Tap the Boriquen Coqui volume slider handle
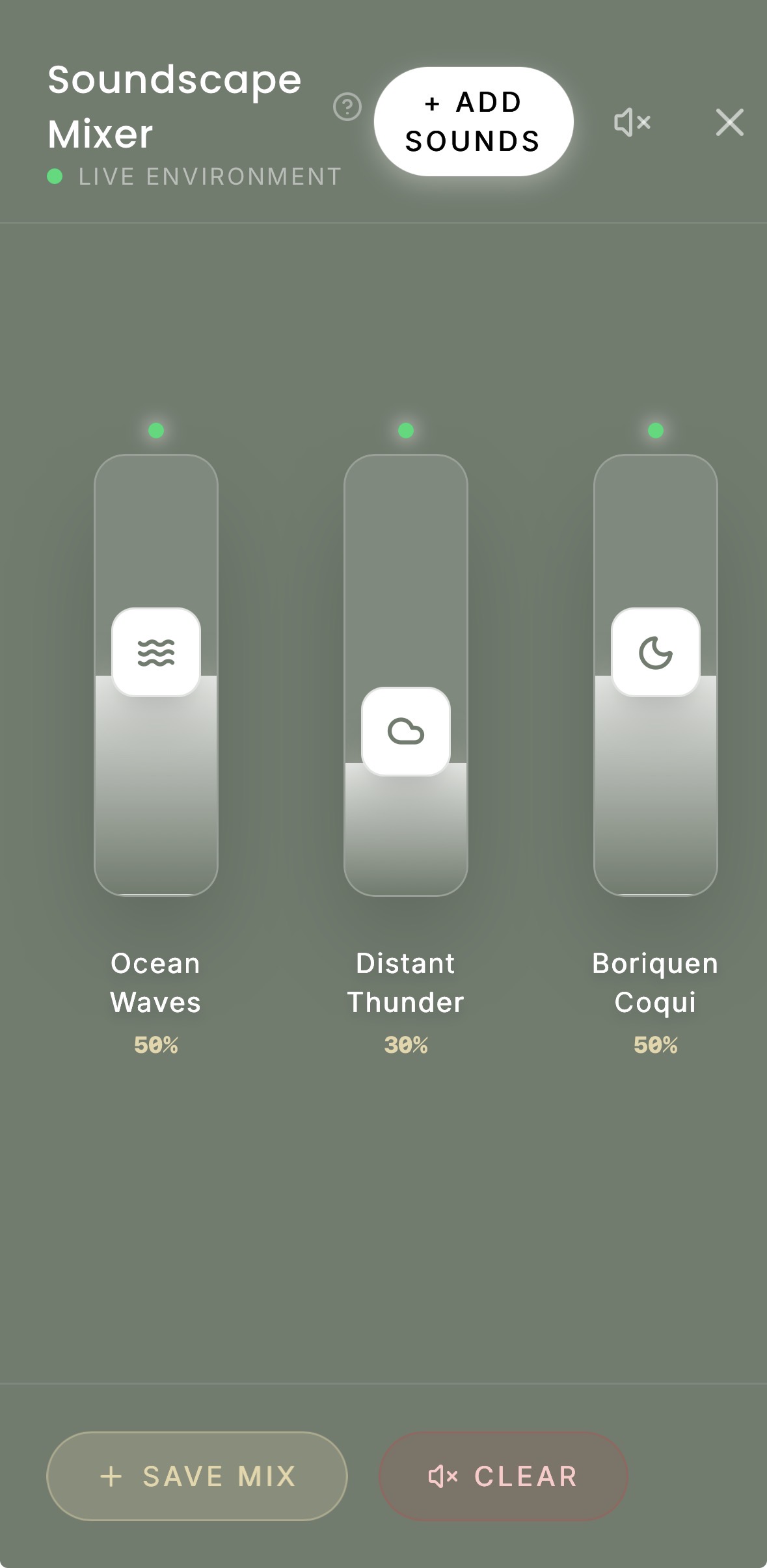Image resolution: width=767 pixels, height=1568 pixels. pos(655,652)
